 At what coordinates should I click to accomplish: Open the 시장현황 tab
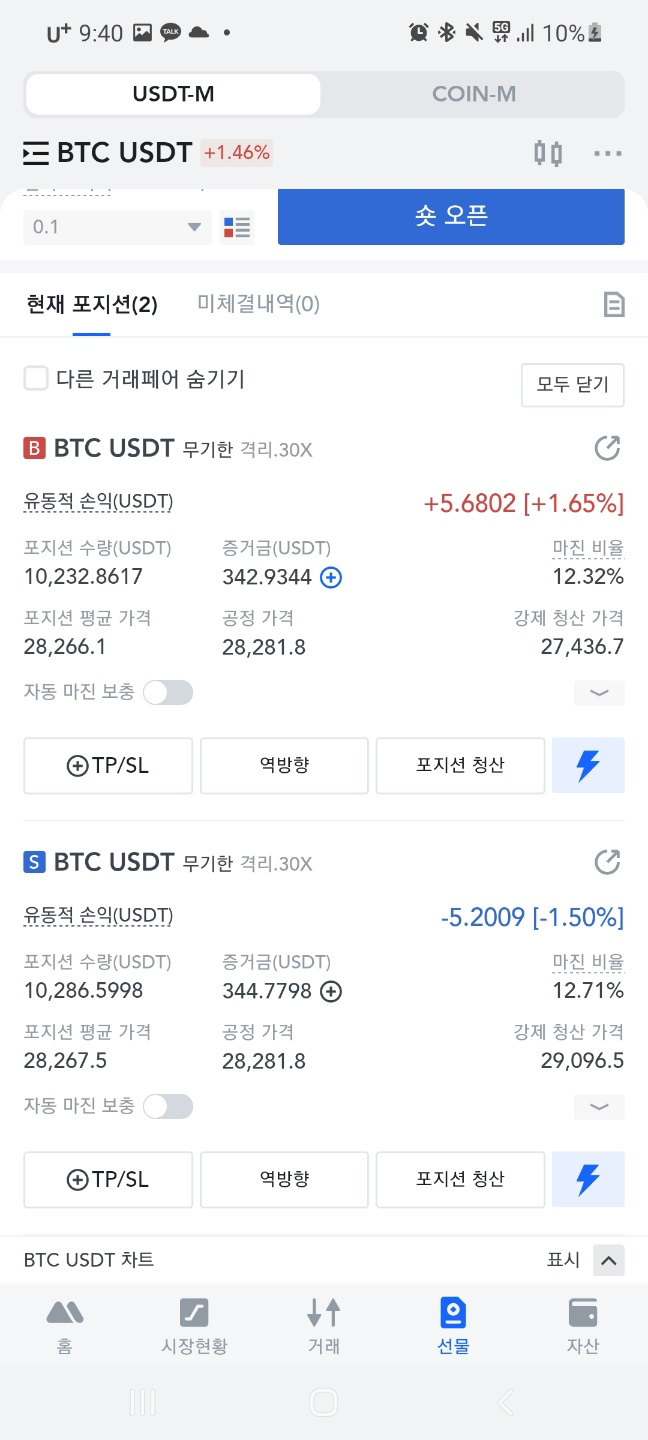[194, 1326]
